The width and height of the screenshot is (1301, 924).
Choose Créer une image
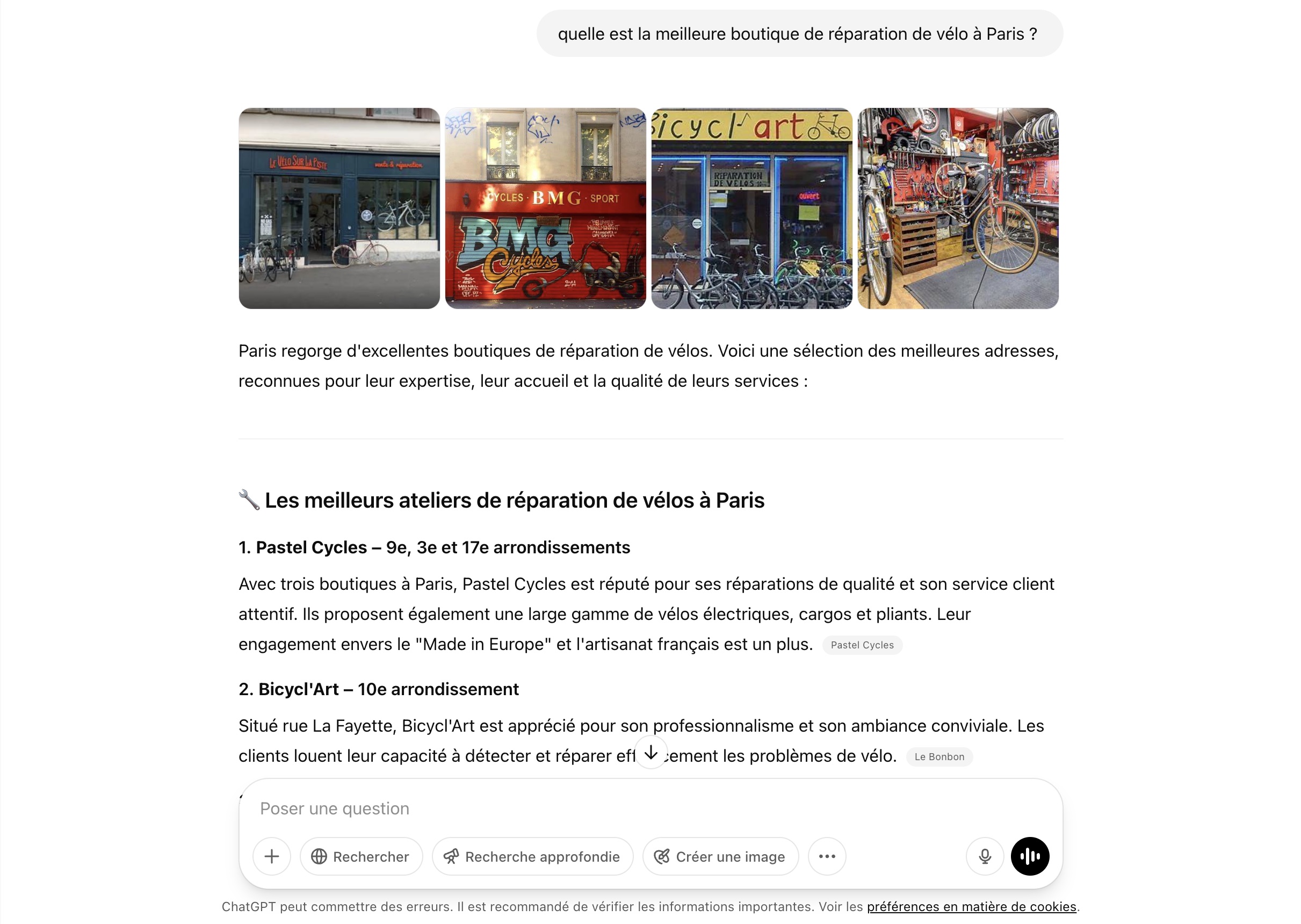point(720,856)
